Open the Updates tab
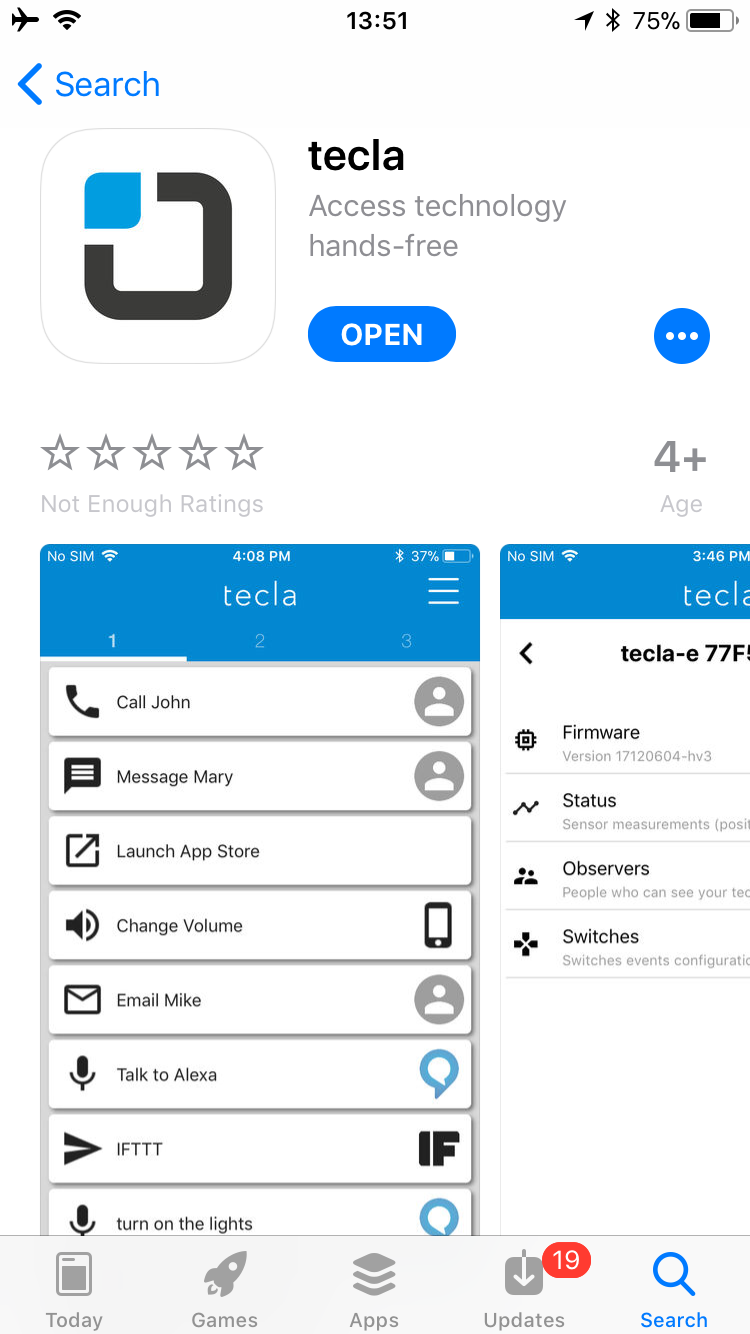 (524, 1289)
